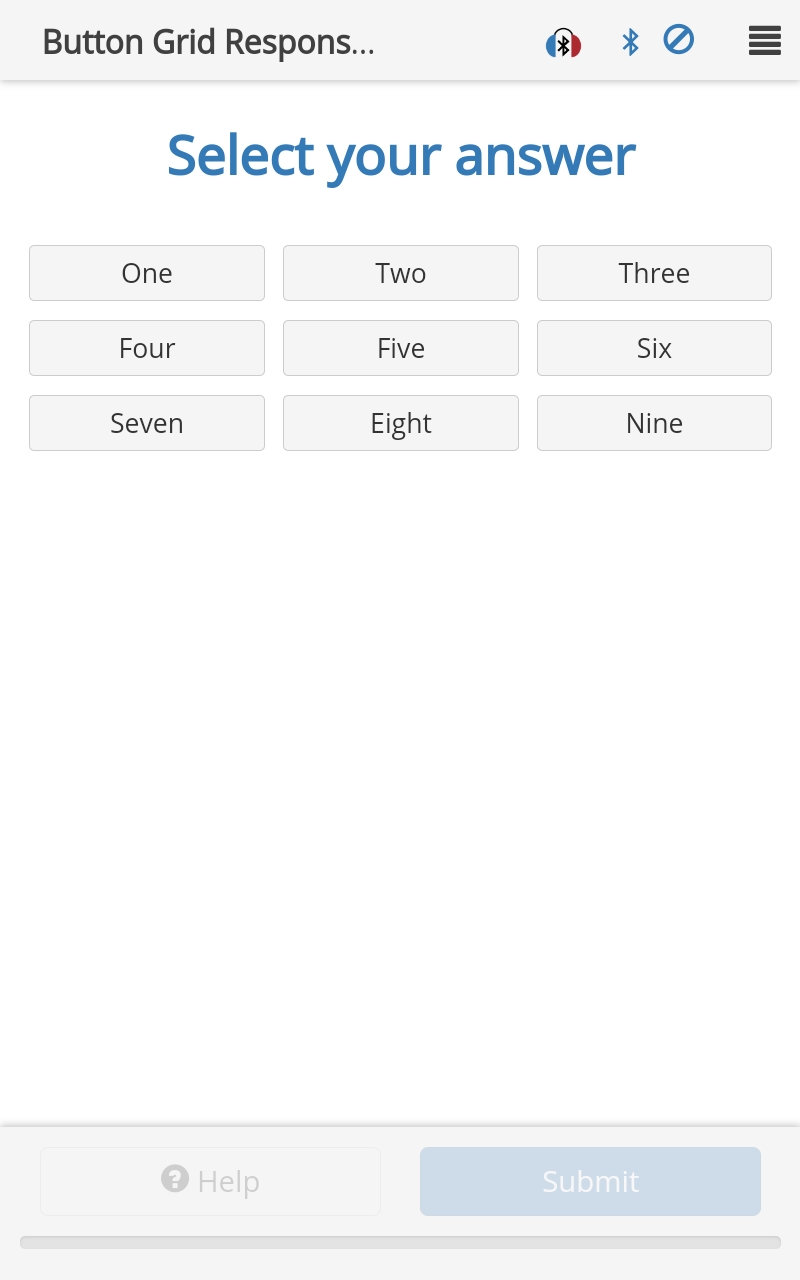
Task: Select the Seven button
Action: coord(147,423)
